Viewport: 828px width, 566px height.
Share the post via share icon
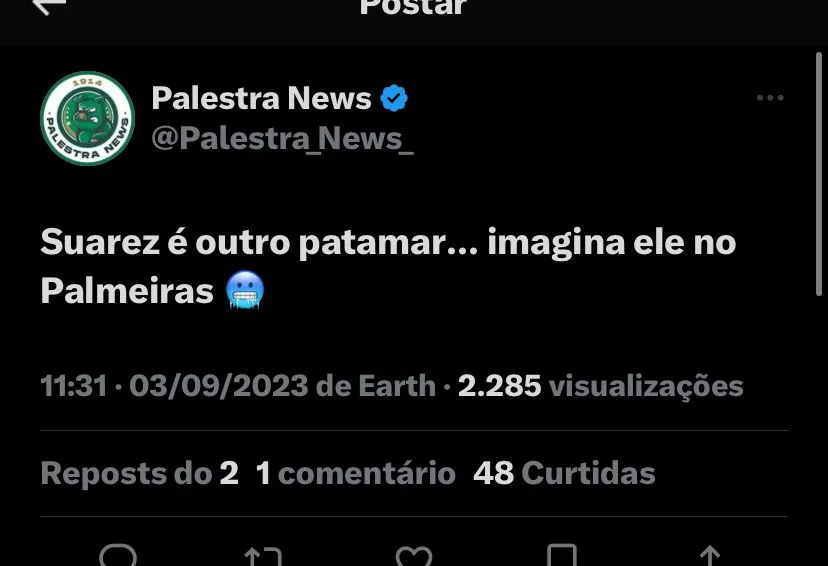pyautogui.click(x=709, y=557)
